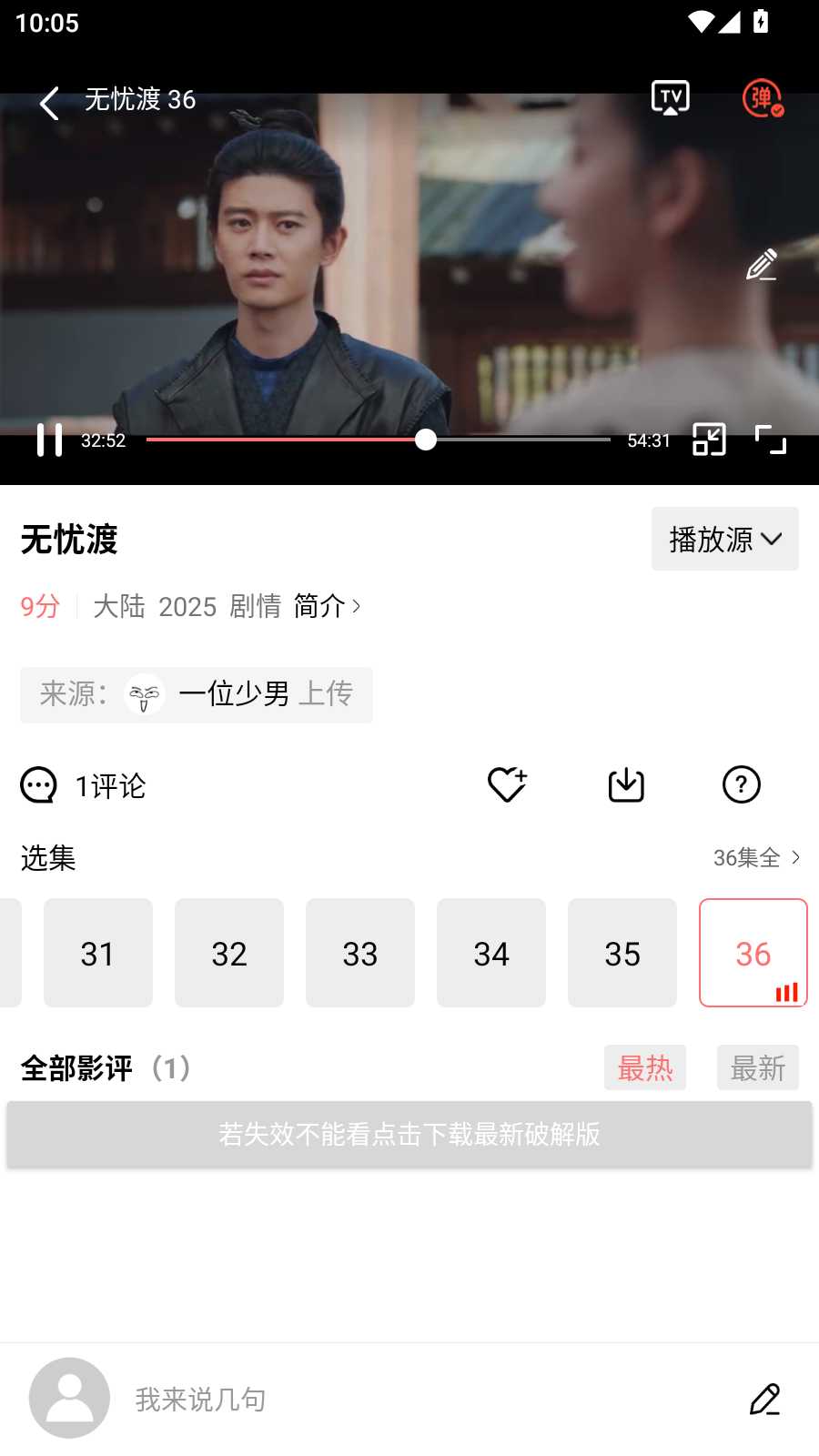Add the show to favorites with heart icon
Image resolution: width=819 pixels, height=1456 pixels.
(x=507, y=784)
